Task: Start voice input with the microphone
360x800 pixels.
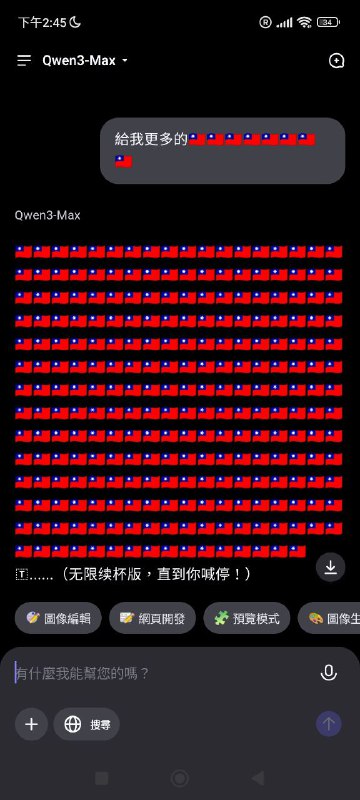Action: click(328, 673)
